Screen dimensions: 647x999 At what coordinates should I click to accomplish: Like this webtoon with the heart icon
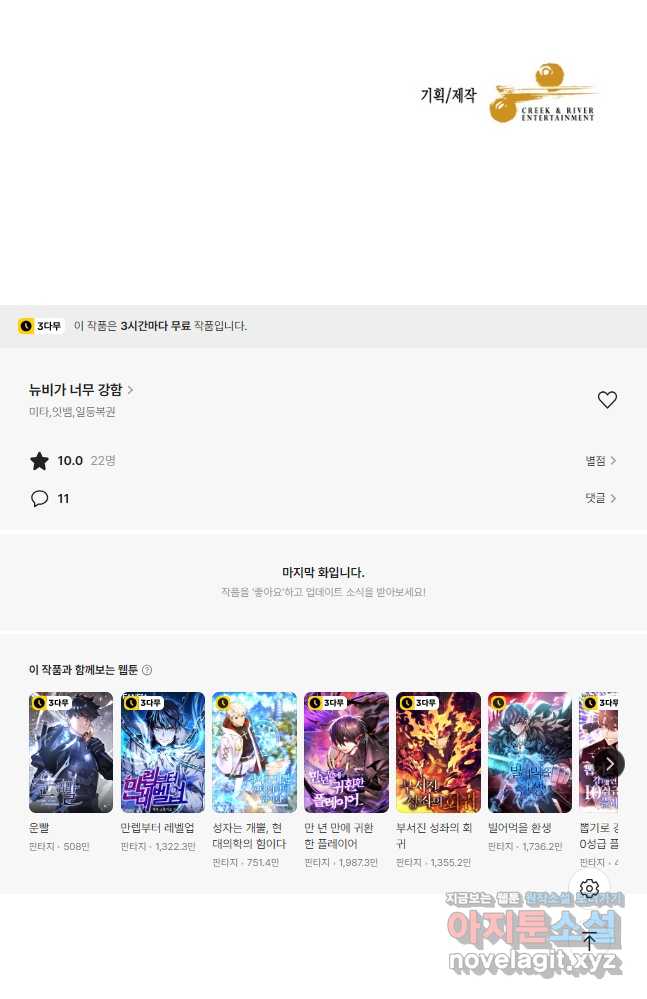tap(607, 400)
